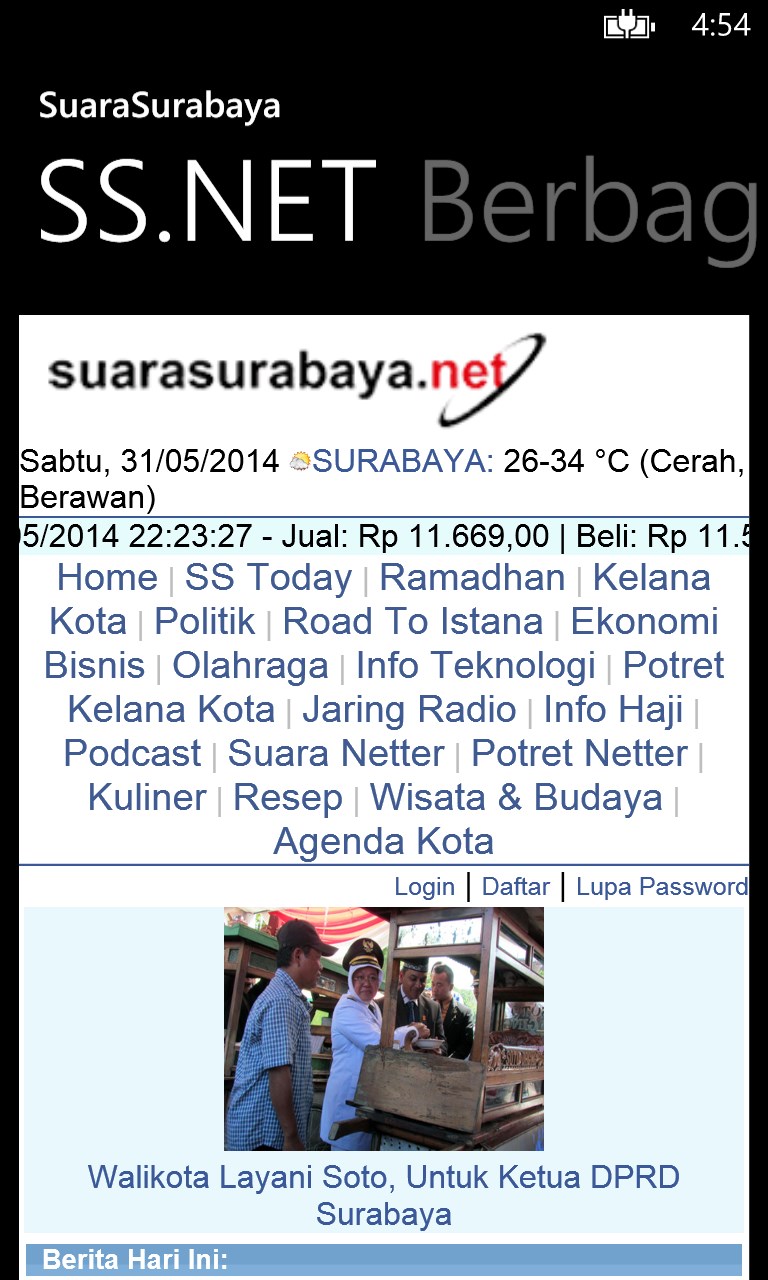768x1280 pixels.
Task: Select the Olahraga link
Action: (x=250, y=666)
